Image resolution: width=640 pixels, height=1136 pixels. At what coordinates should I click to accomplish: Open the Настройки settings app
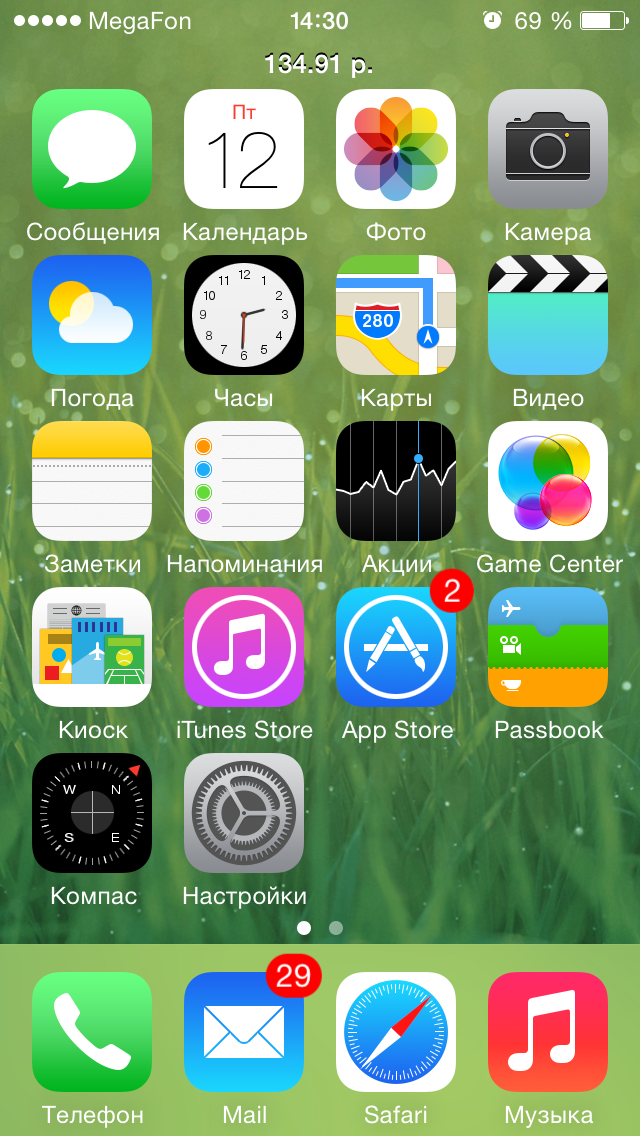click(x=244, y=813)
